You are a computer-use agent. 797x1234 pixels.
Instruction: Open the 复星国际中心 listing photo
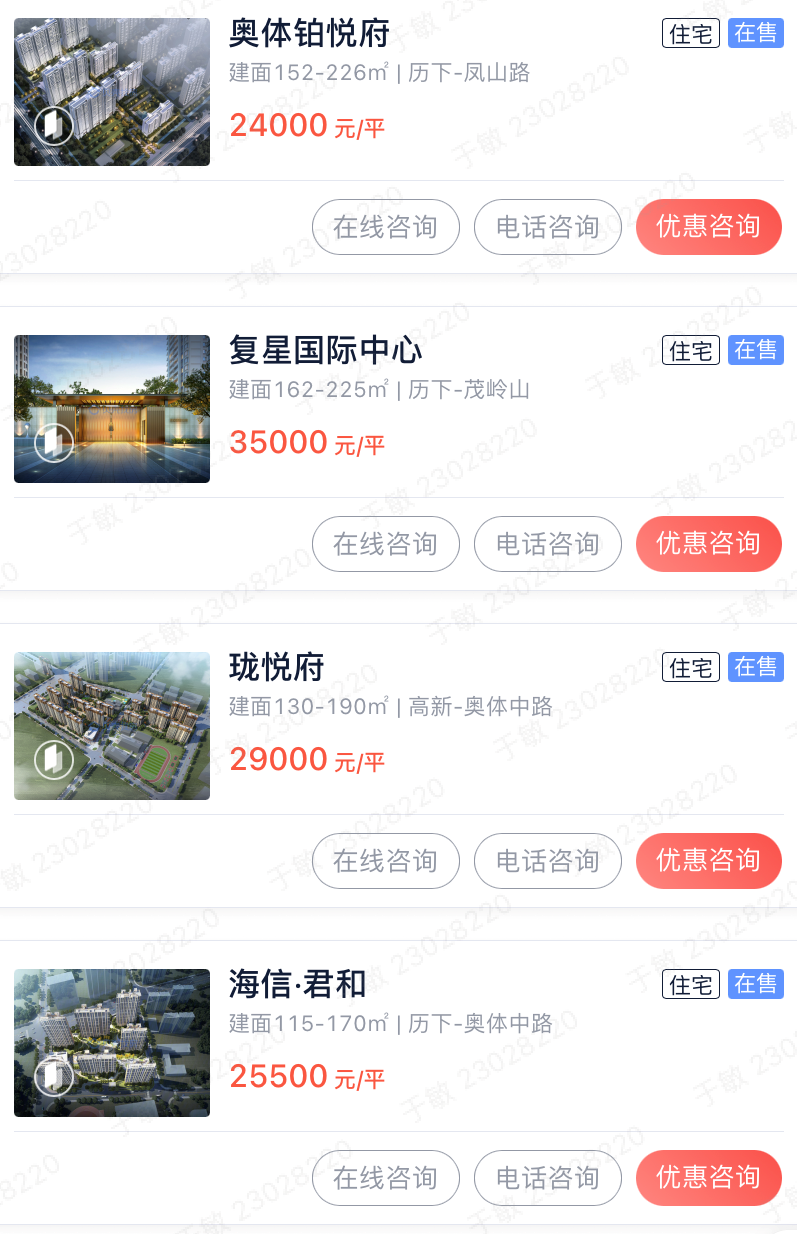coord(112,409)
